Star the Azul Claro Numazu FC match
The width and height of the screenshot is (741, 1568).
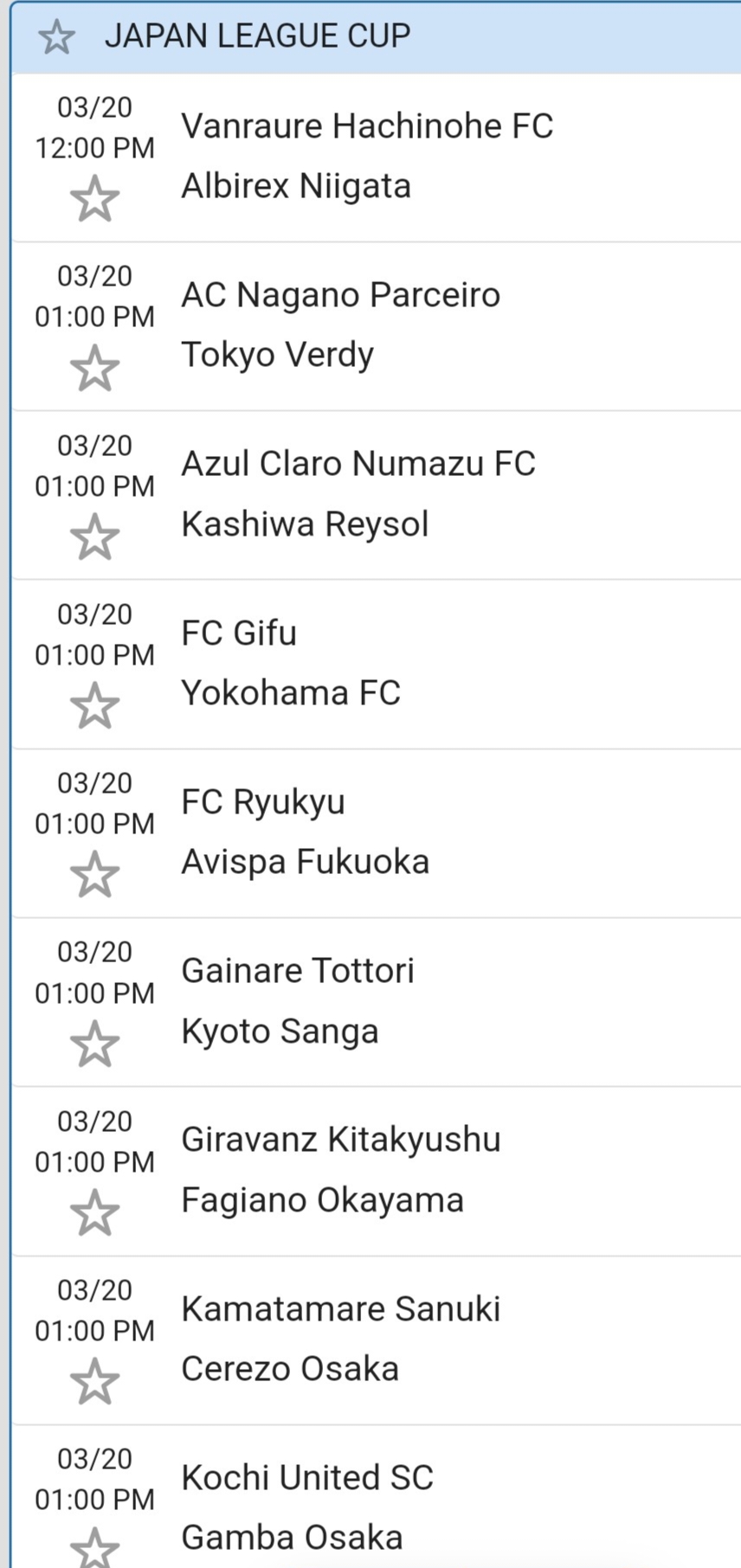(x=94, y=537)
